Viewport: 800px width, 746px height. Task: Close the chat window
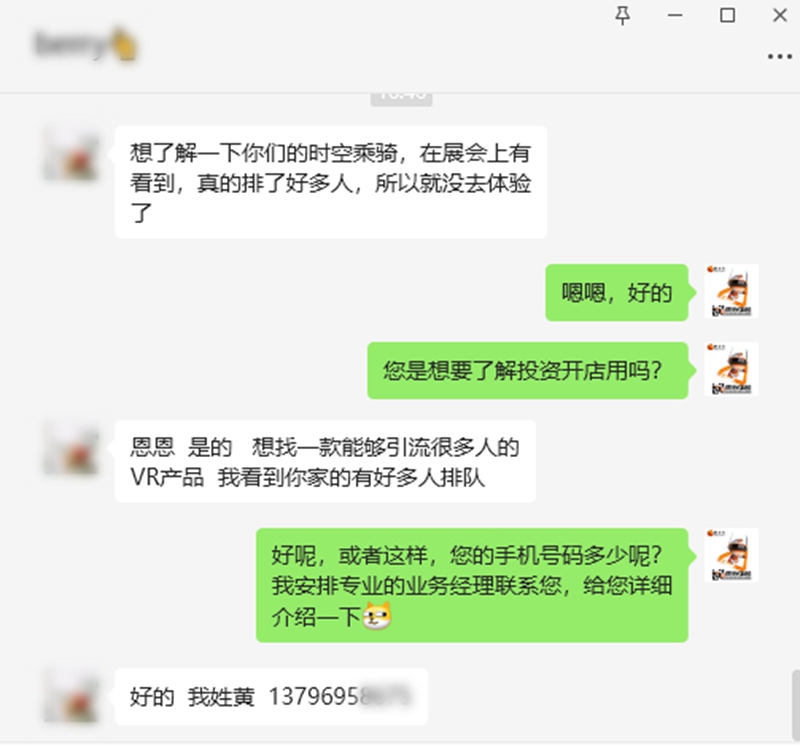[780, 15]
